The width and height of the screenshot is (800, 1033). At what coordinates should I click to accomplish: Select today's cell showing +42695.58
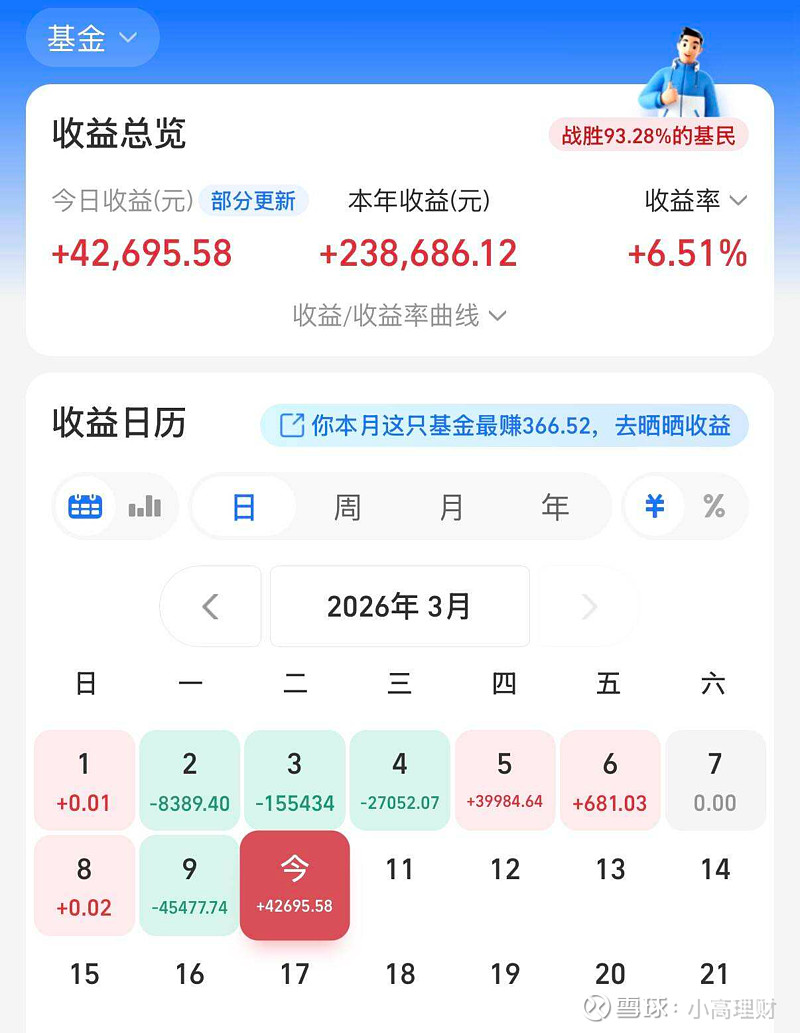point(294,884)
